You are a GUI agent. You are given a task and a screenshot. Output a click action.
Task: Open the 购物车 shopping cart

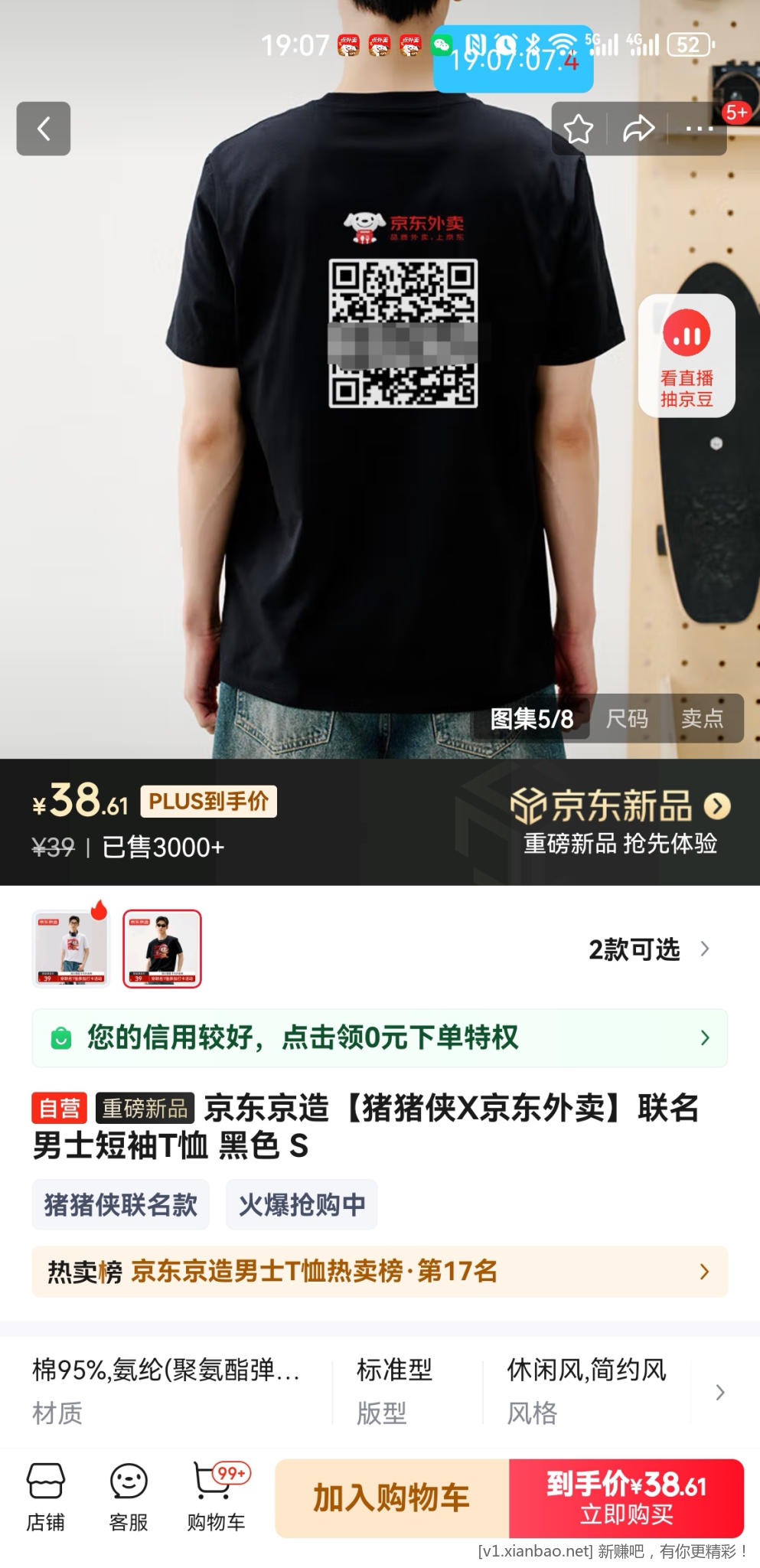(216, 1498)
